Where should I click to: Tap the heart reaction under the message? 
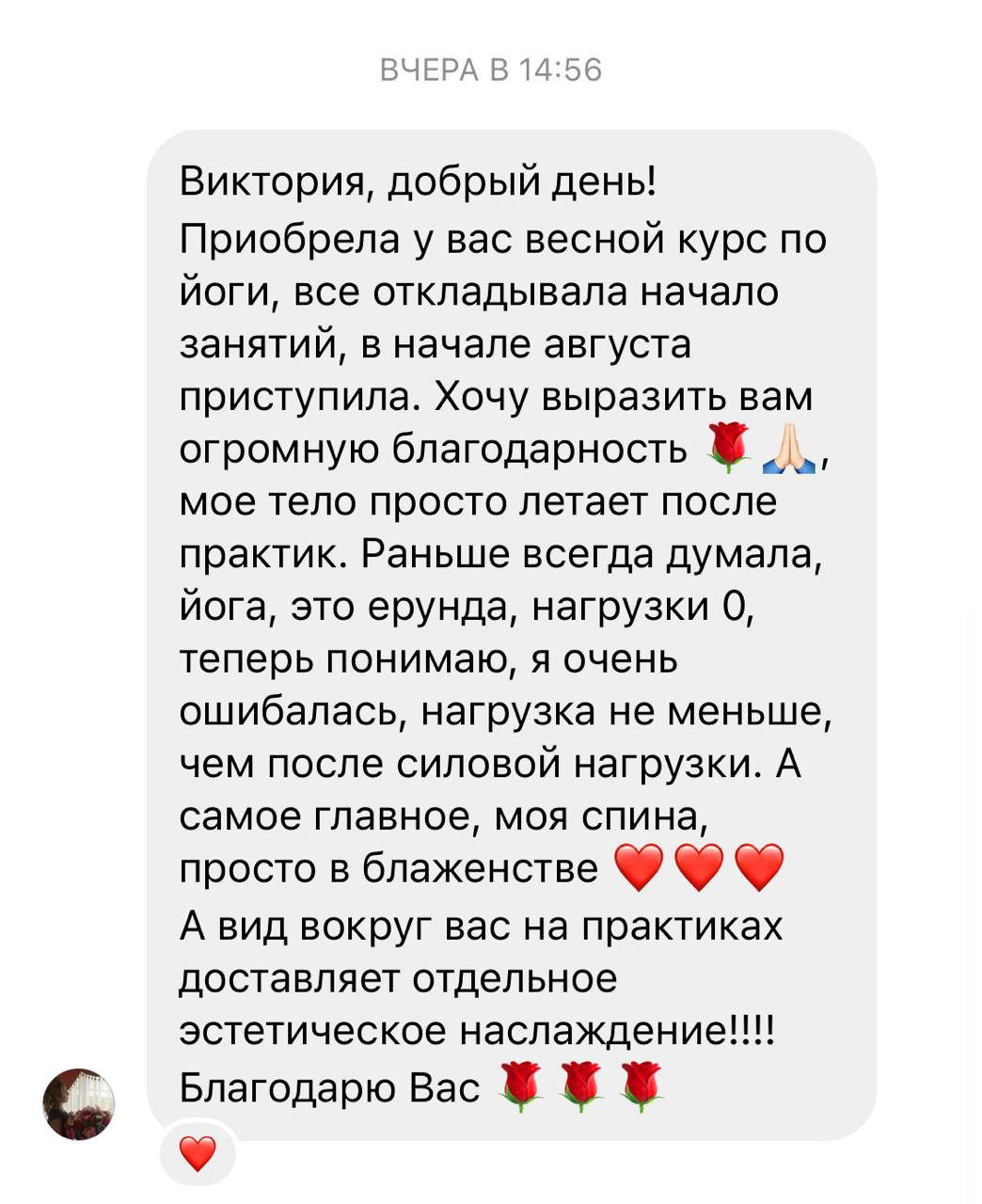pyautogui.click(x=198, y=1153)
